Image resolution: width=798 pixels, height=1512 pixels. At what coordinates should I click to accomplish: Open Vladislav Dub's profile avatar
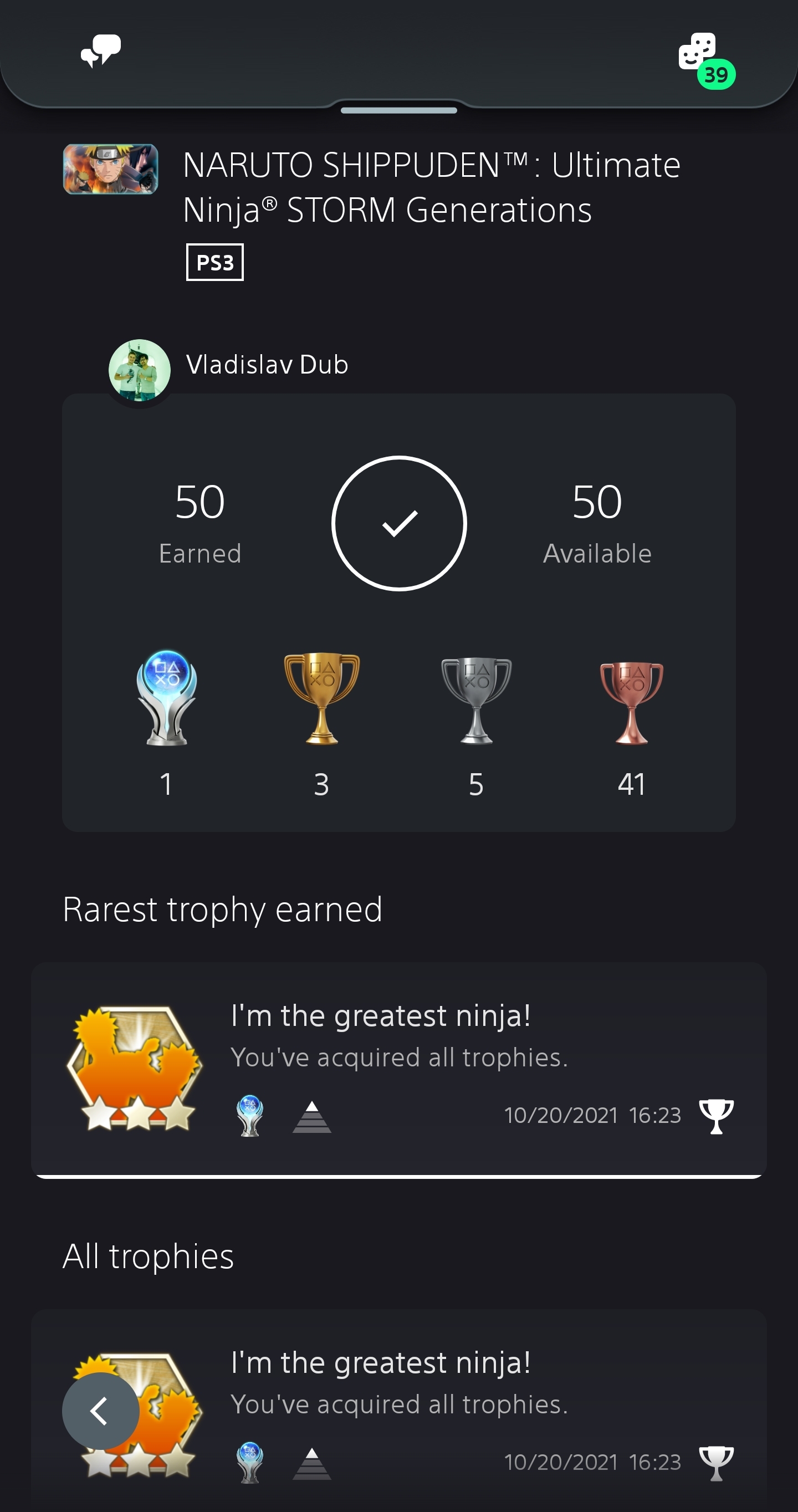140,370
